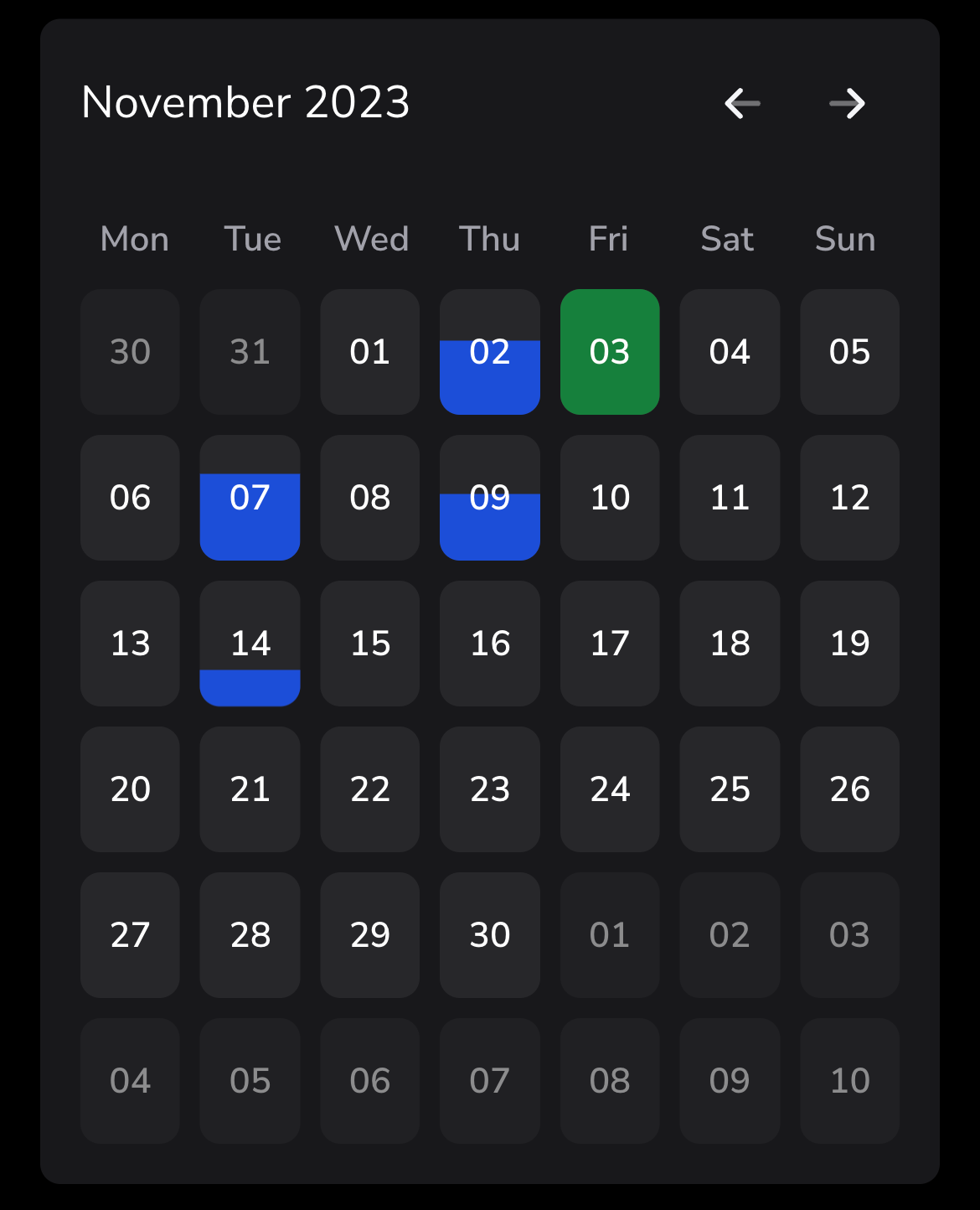Select the blue highlighted date November 7

tap(250, 498)
